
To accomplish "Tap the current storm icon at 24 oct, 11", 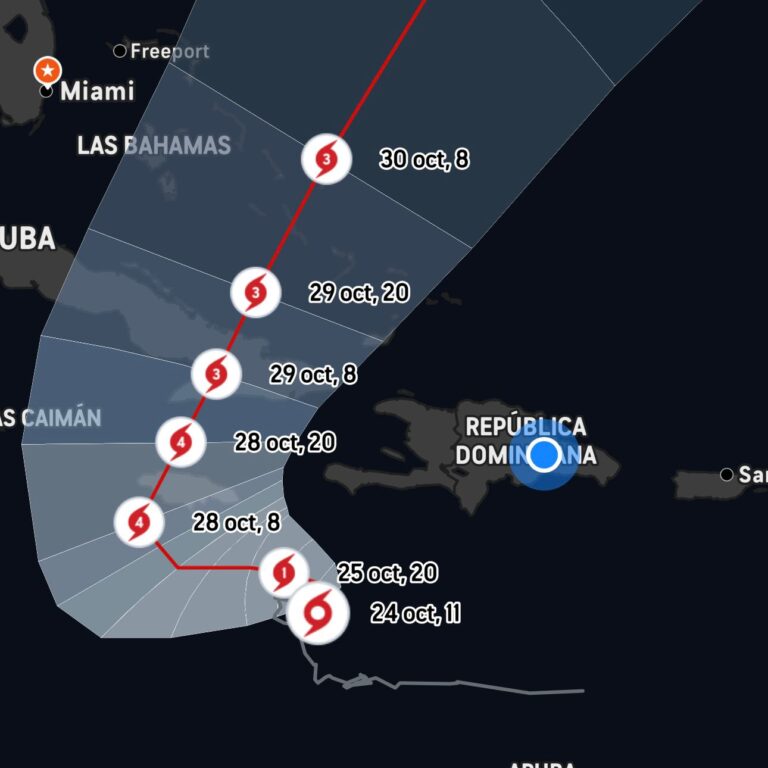I will (x=318, y=613).
